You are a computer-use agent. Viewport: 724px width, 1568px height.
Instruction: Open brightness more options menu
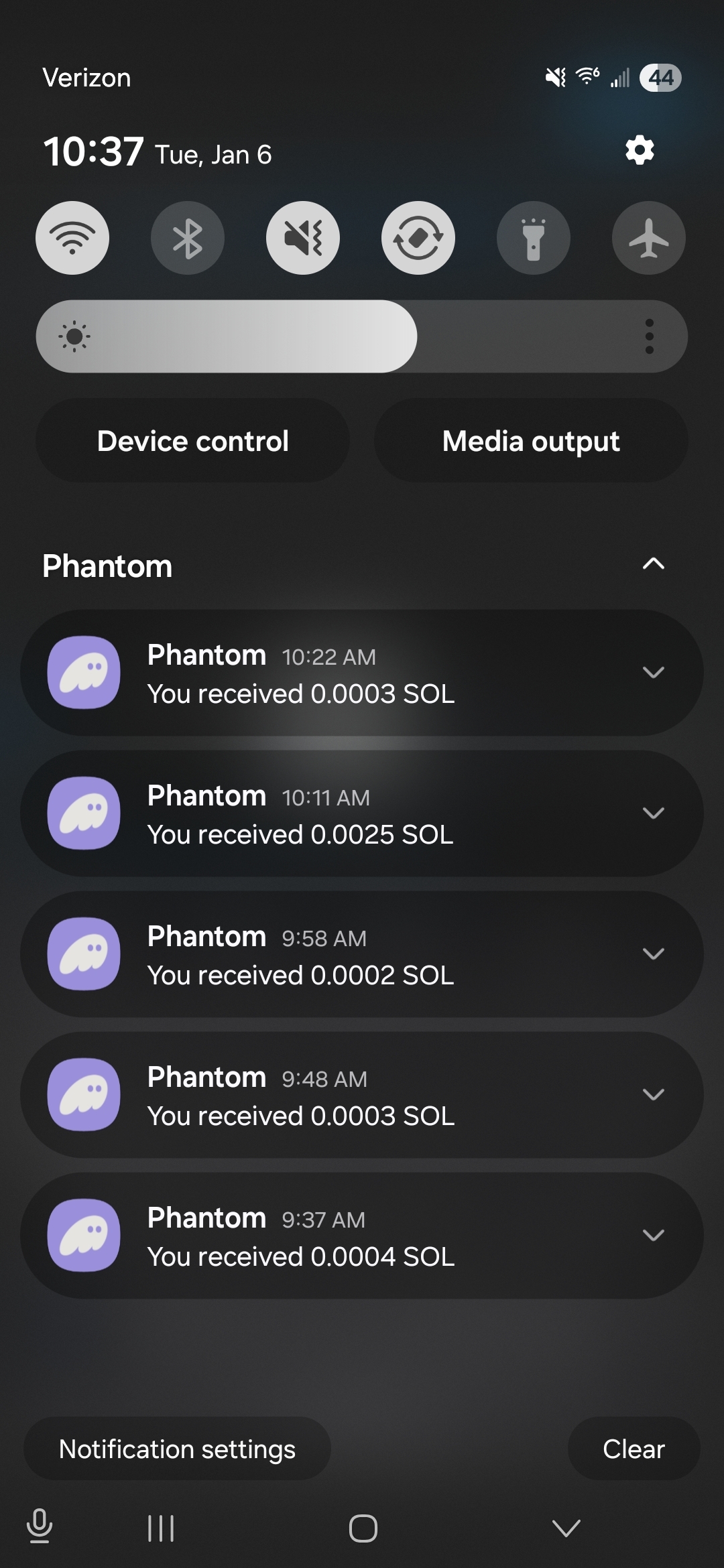649,336
